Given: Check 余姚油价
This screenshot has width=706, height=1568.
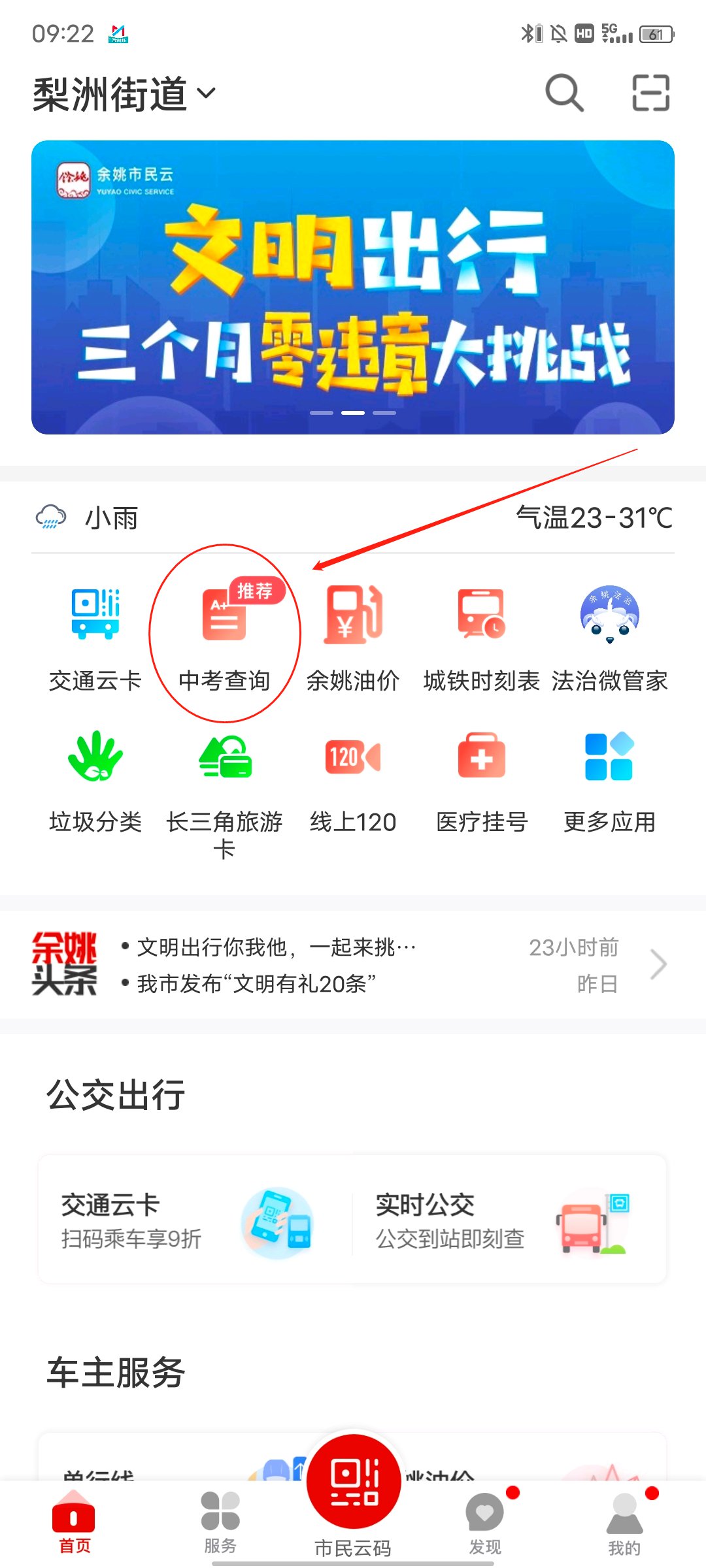Looking at the screenshot, I should [353, 638].
